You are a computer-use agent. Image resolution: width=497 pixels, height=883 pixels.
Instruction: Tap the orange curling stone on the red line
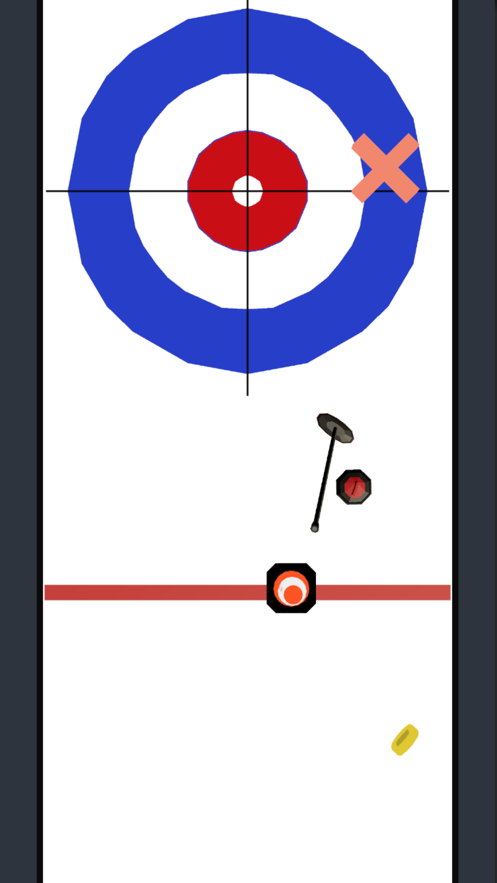[x=291, y=588]
